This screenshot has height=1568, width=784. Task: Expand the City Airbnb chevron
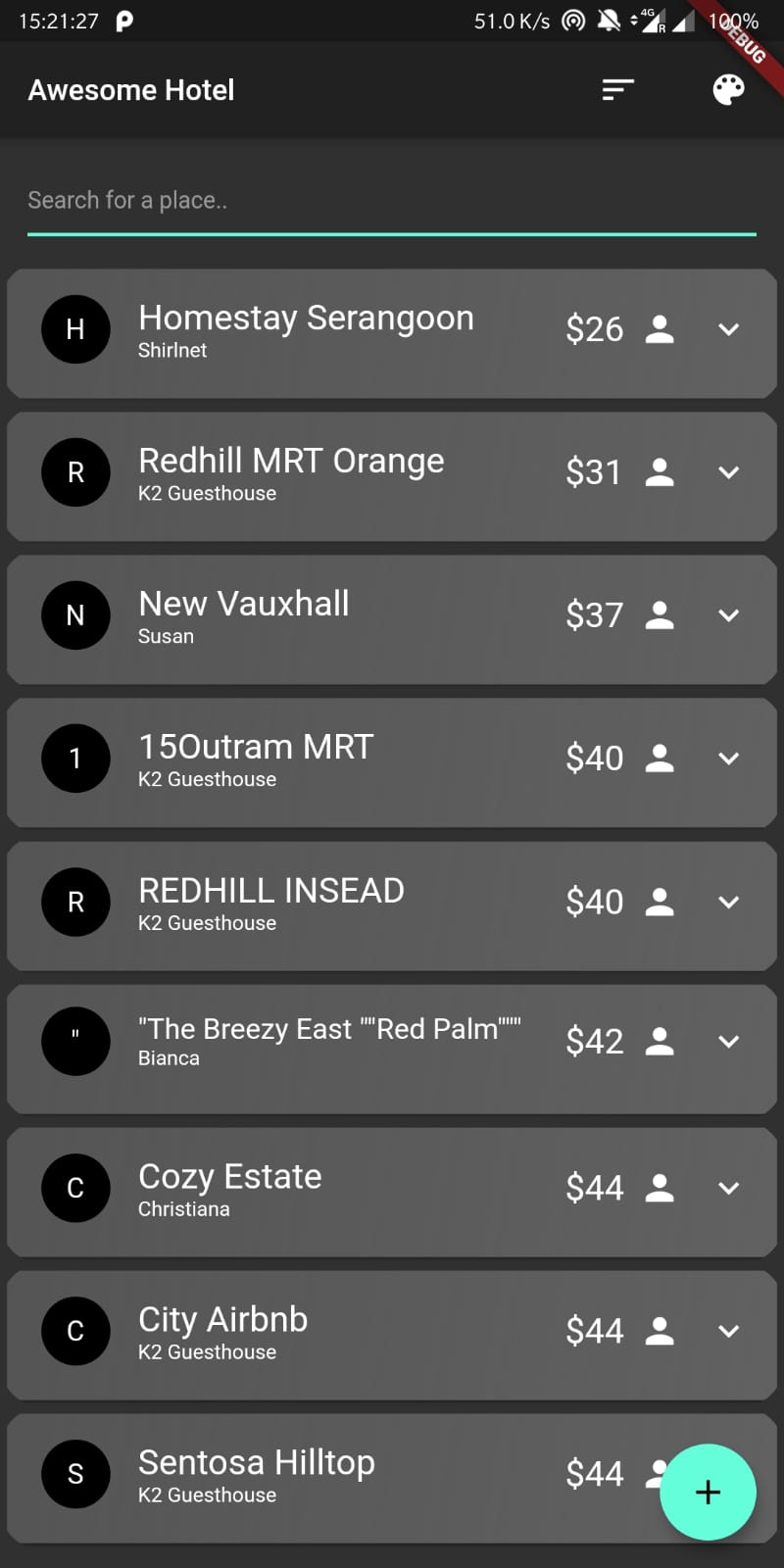point(728,1331)
